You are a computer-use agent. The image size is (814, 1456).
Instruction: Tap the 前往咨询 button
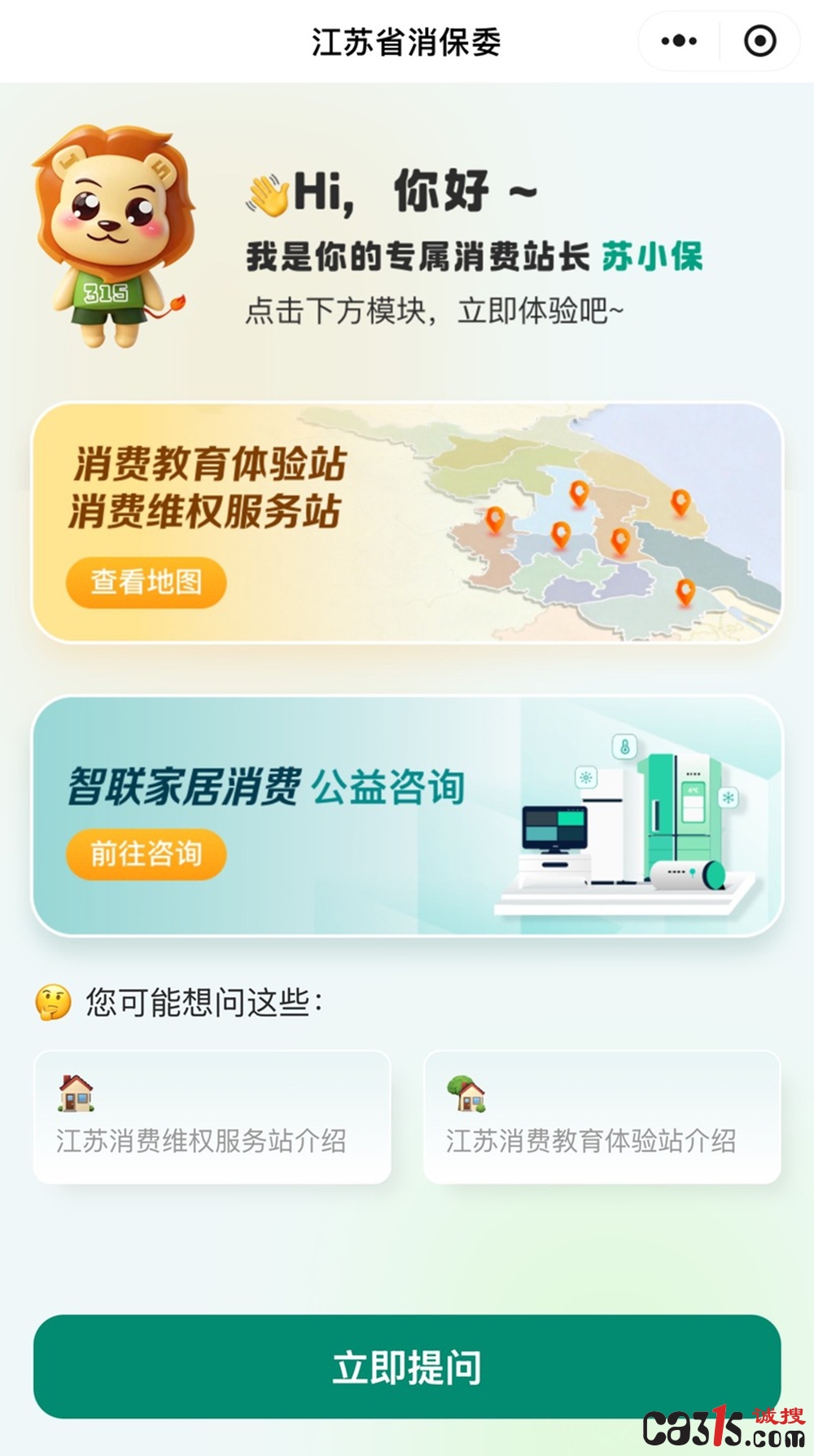click(146, 854)
